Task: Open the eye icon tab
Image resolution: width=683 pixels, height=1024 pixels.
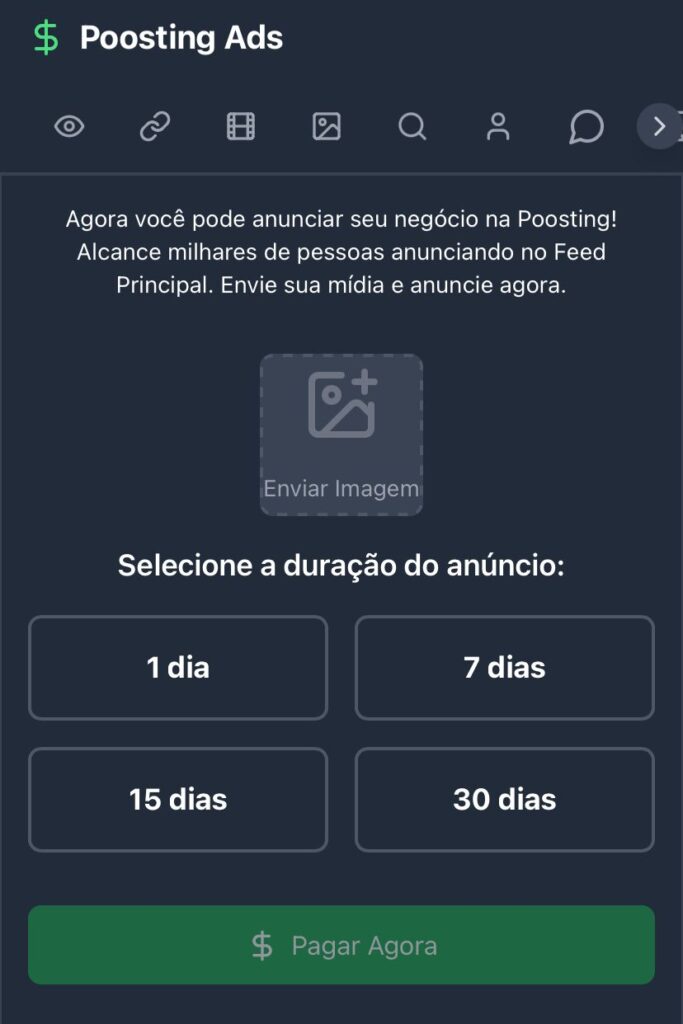Action: click(69, 127)
